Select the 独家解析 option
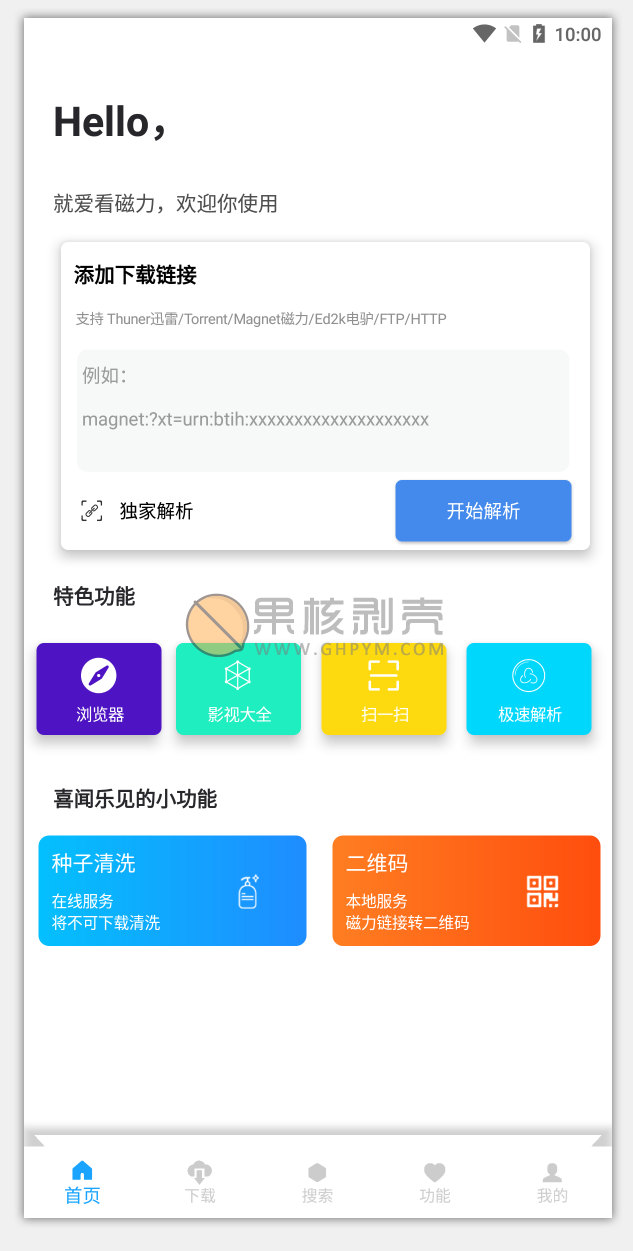 tap(137, 511)
